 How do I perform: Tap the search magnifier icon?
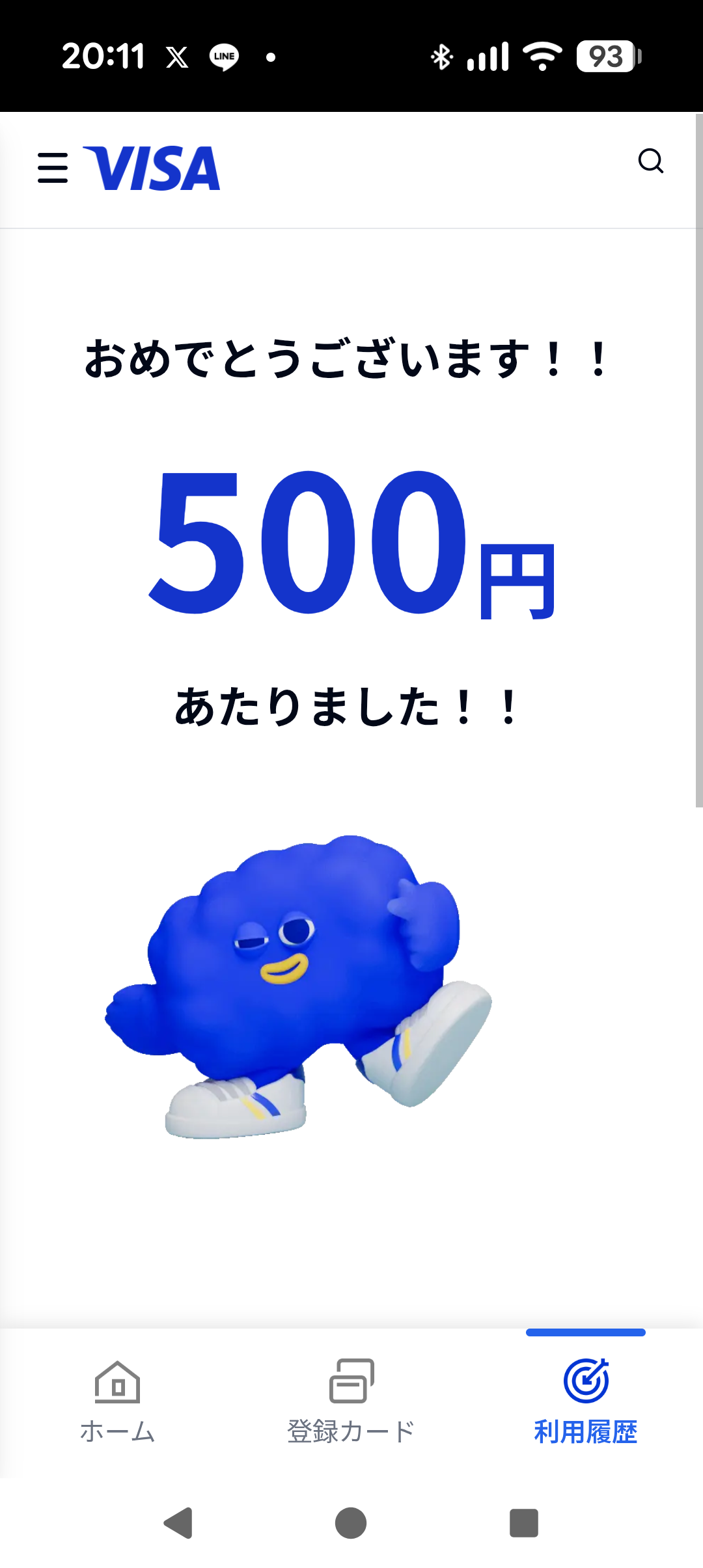click(x=650, y=161)
